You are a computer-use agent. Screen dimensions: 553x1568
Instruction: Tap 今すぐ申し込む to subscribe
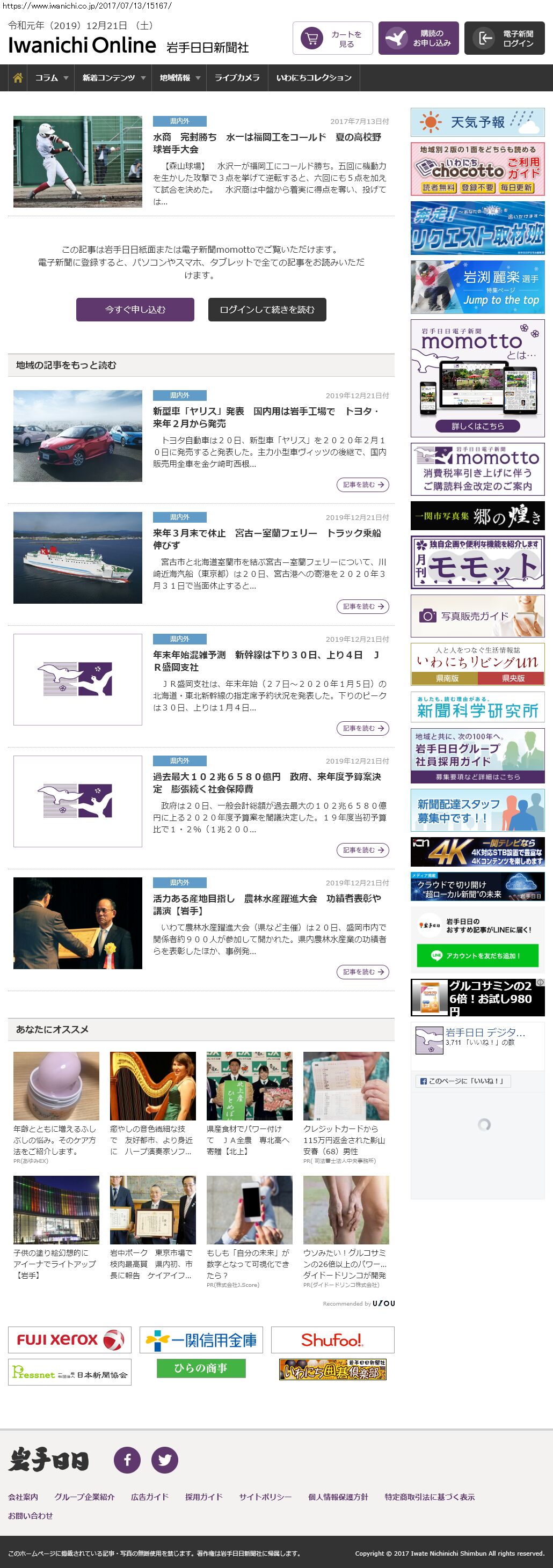click(135, 309)
